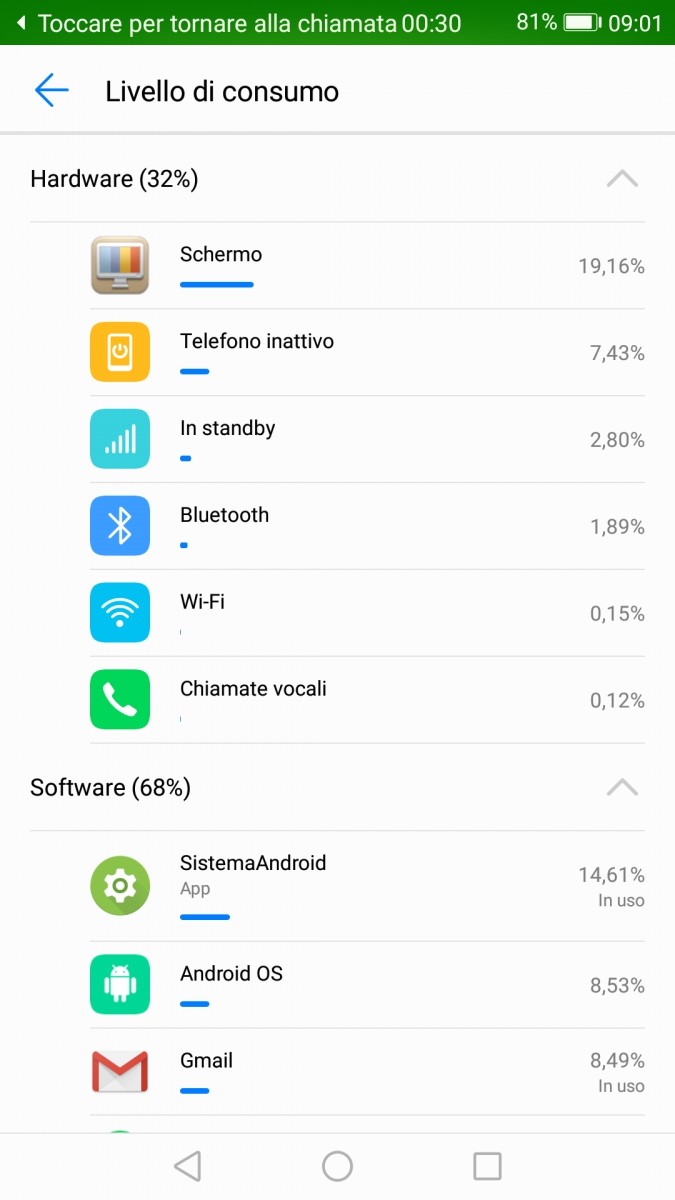Screen dimensions: 675x1200
Task: Tap the home button in the navigation bar
Action: pyautogui.click(x=337, y=1166)
